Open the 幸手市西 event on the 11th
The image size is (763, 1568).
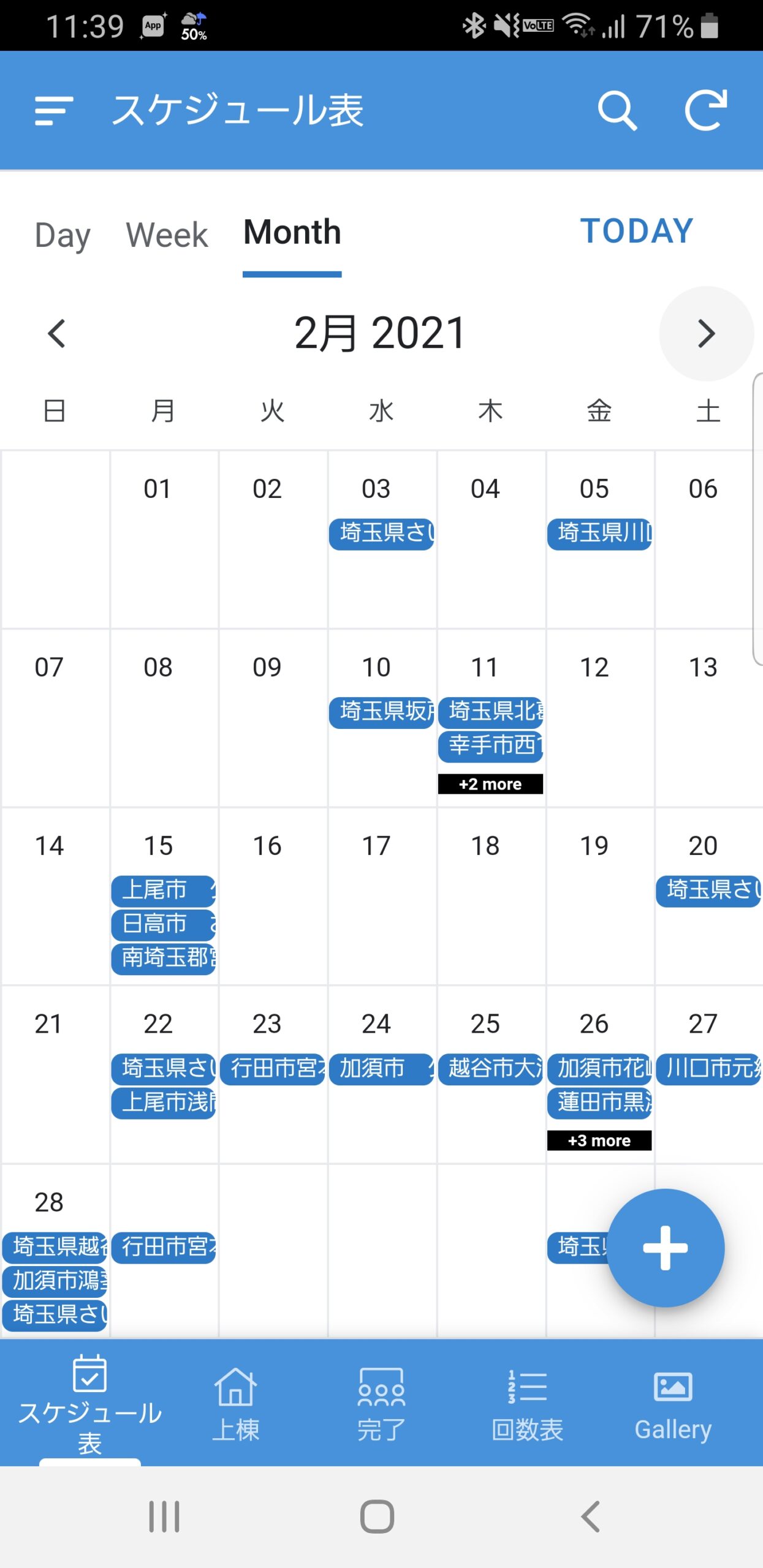tap(490, 746)
